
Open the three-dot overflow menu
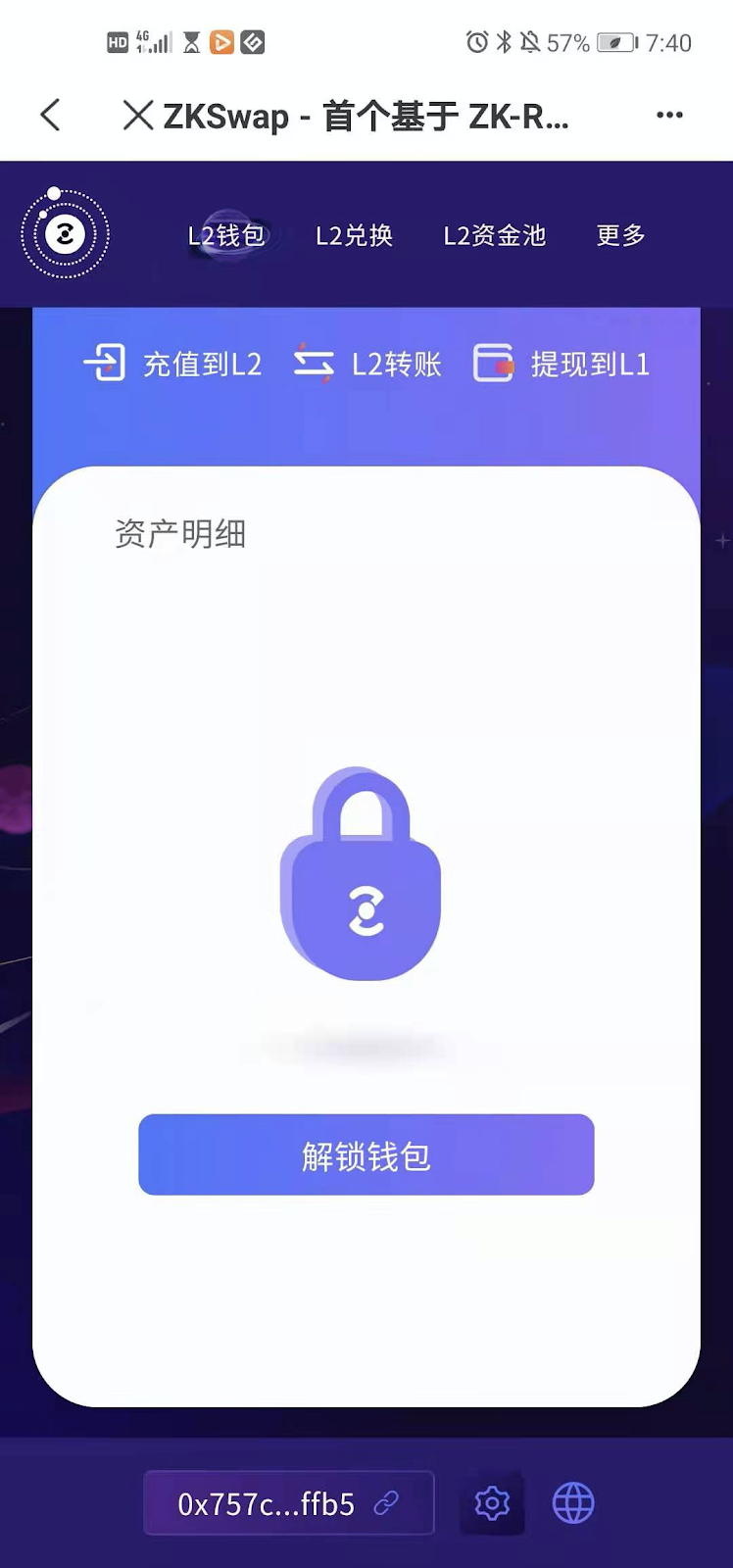(669, 116)
